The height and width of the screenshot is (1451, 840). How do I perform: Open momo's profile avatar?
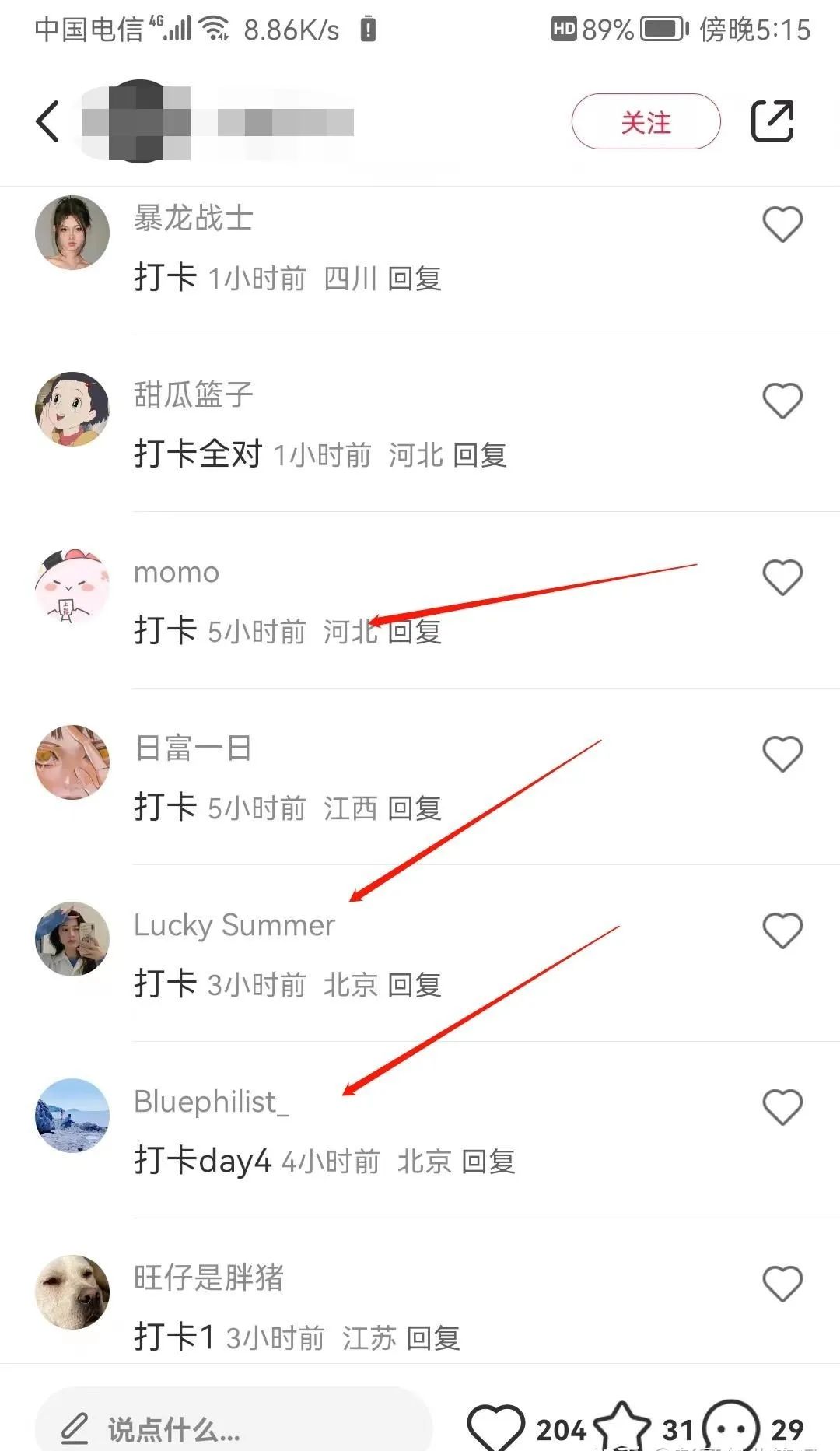pos(72,586)
